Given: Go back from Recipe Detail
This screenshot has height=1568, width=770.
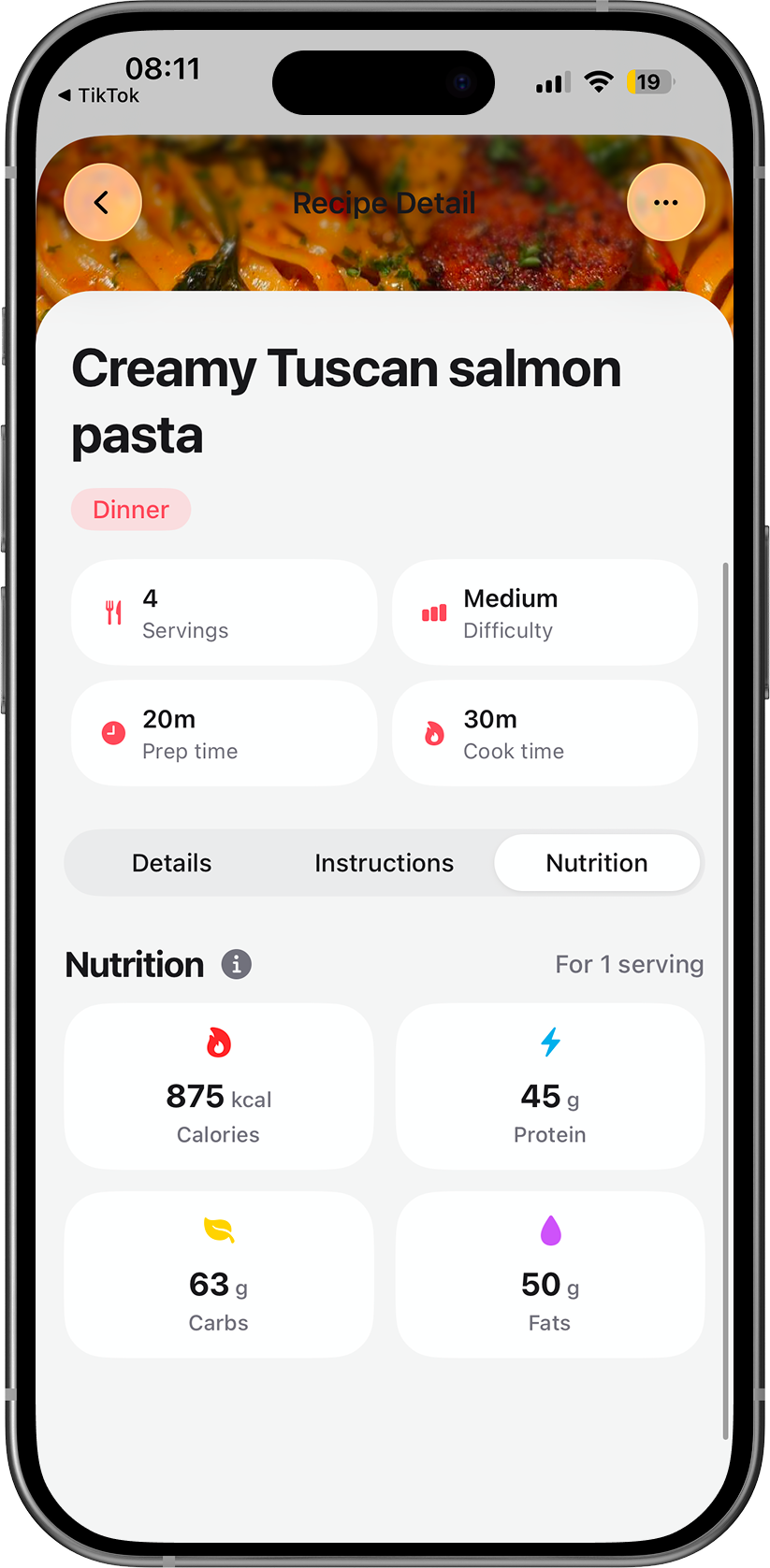Looking at the screenshot, I should tap(102, 202).
